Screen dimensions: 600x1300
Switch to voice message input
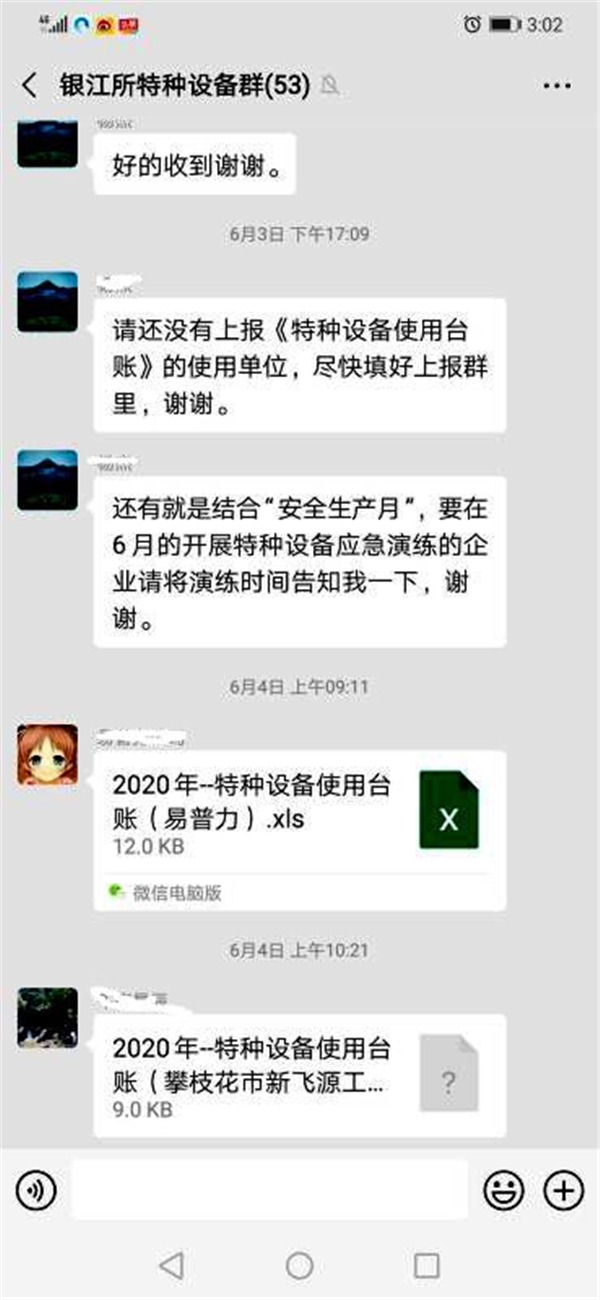click(36, 1190)
